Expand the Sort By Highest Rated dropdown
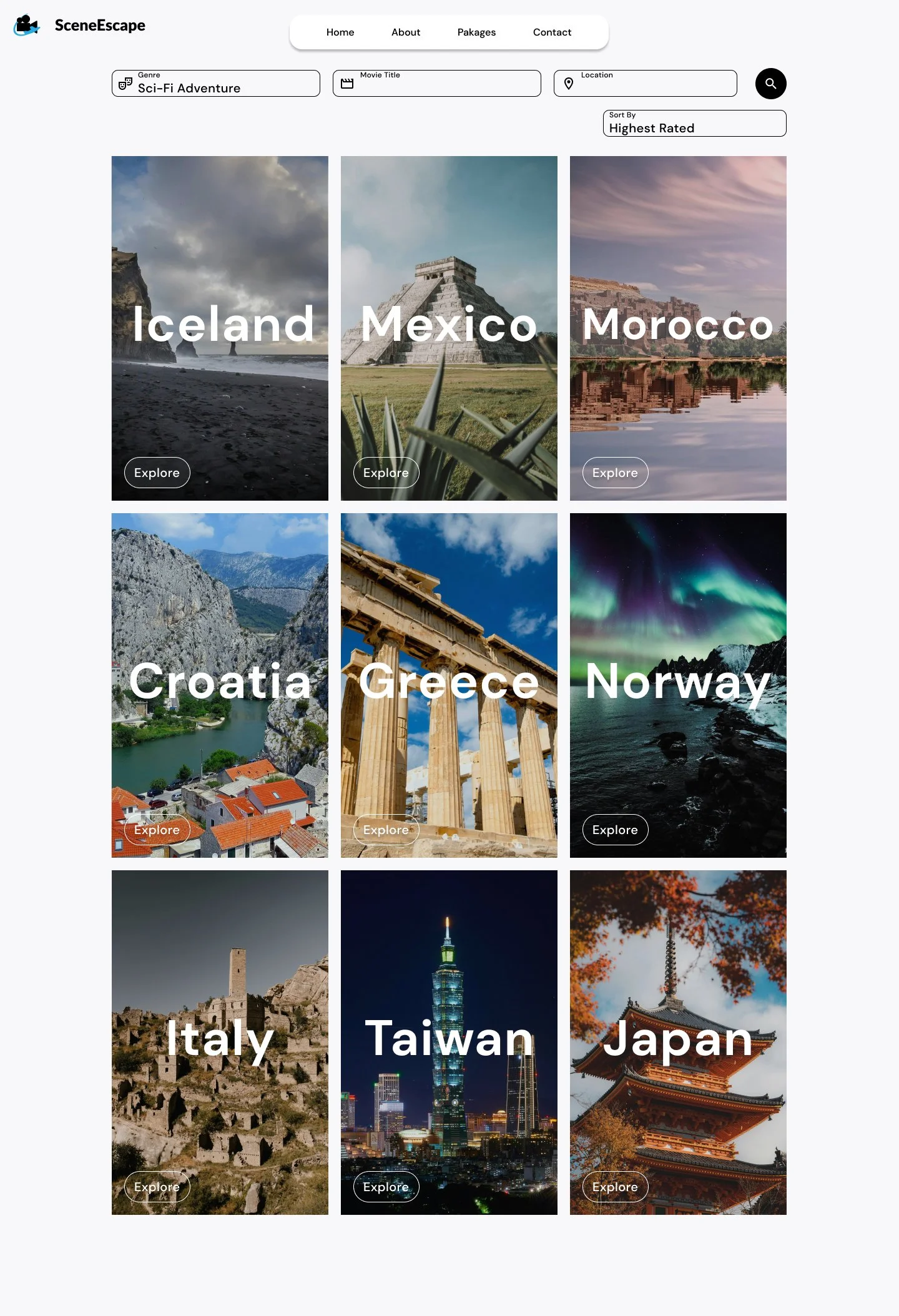The height and width of the screenshot is (1316, 899). (x=694, y=124)
